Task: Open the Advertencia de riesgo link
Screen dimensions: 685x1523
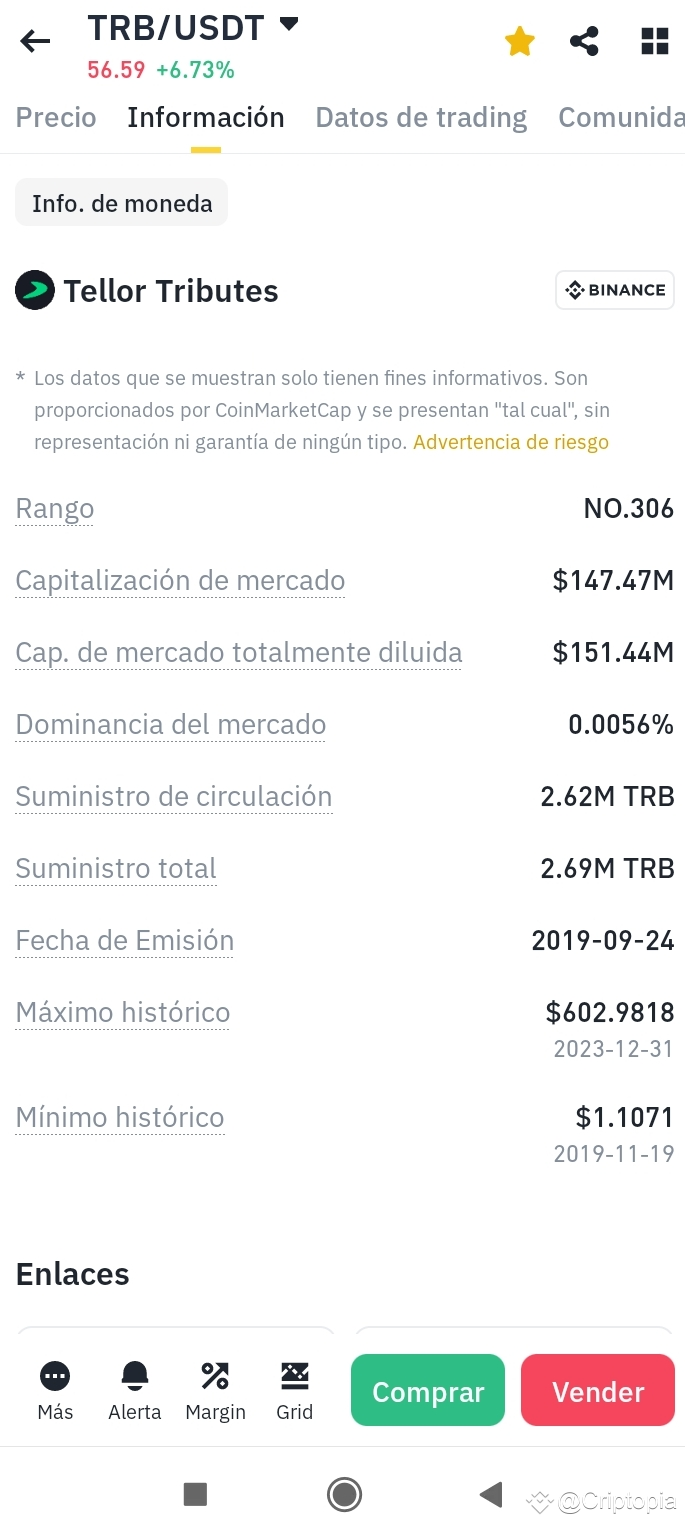Action: point(511,442)
